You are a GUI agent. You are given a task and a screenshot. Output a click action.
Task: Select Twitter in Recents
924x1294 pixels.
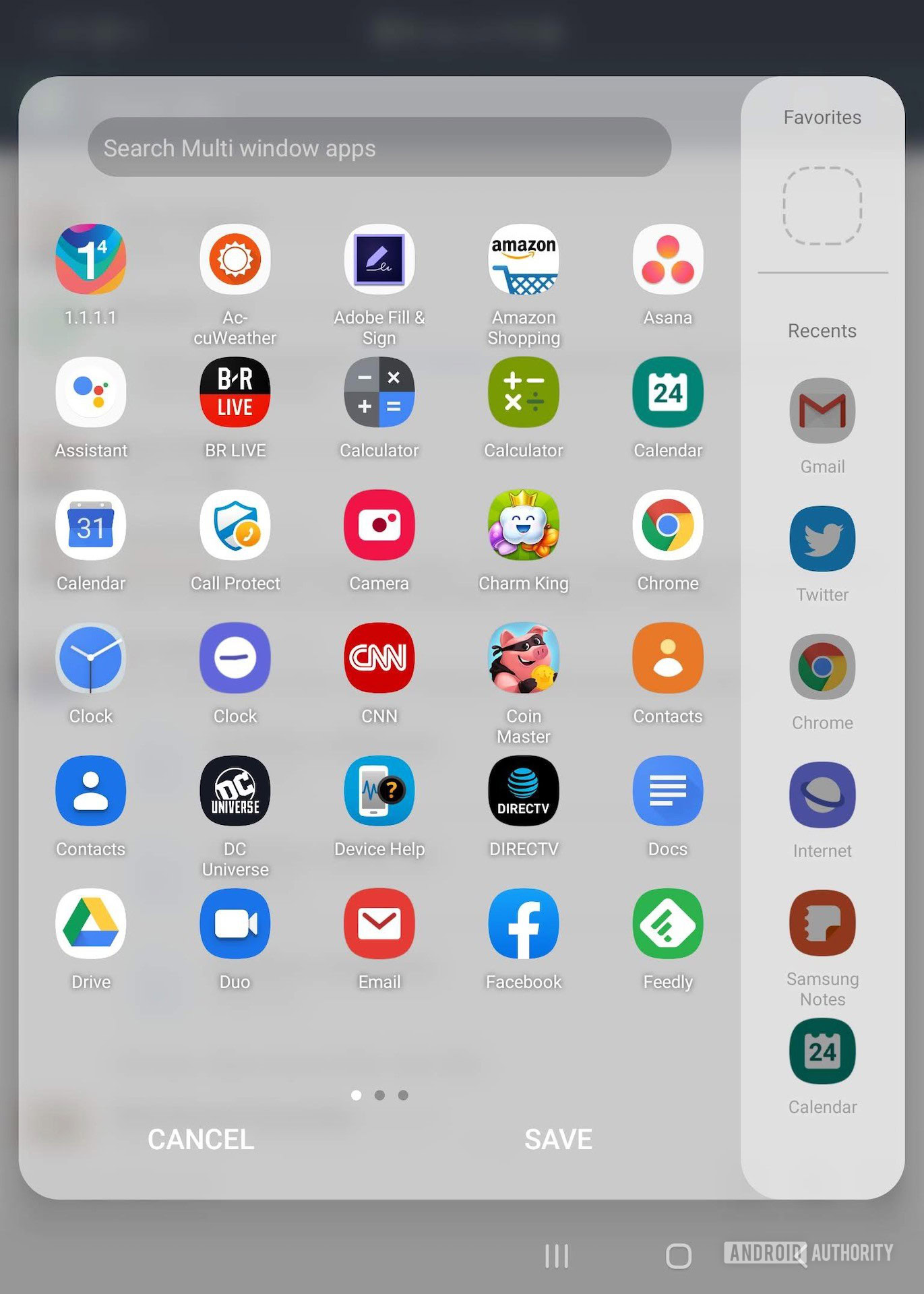coord(822,539)
